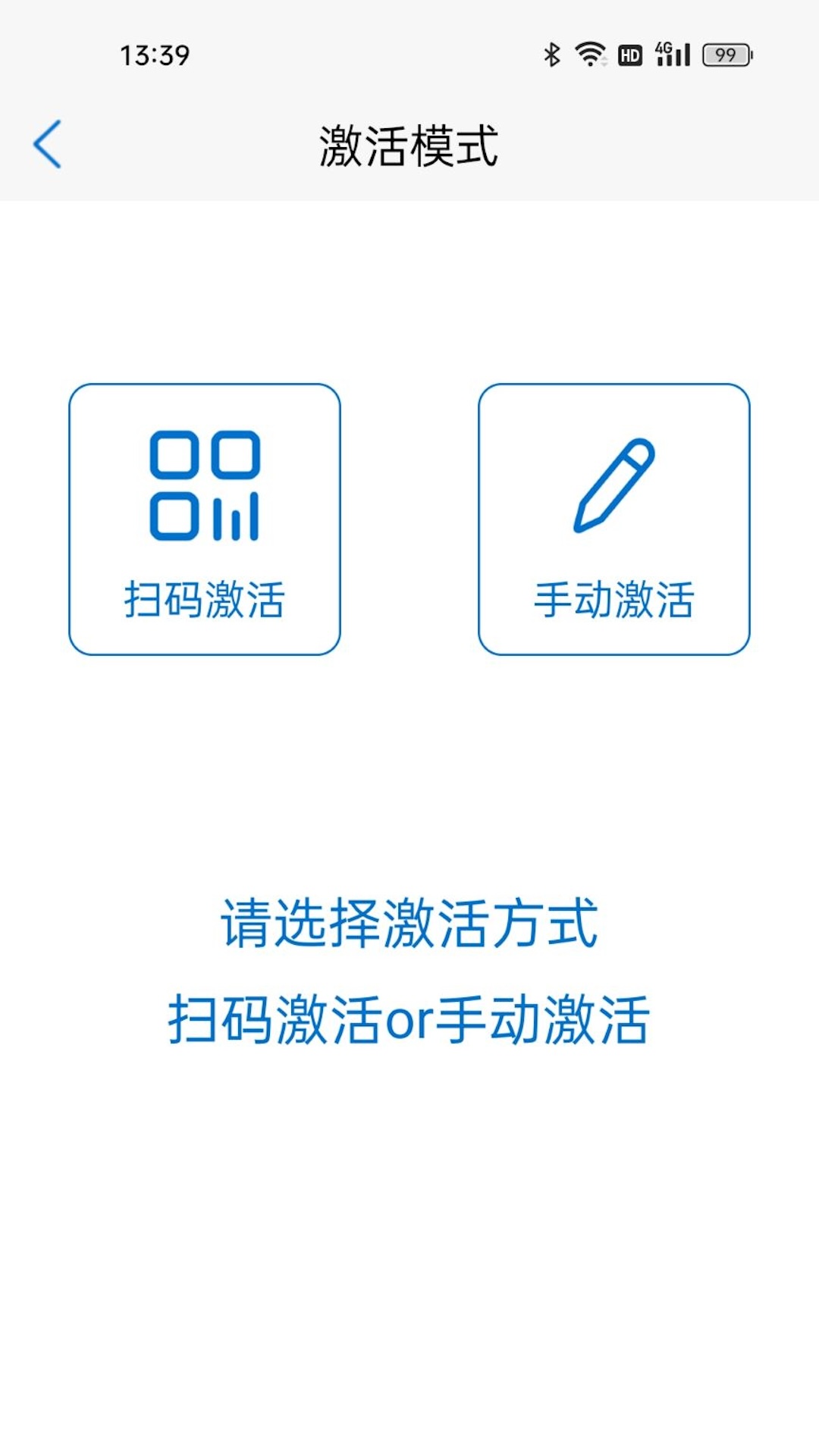Tap the 手动激活 label text
Viewport: 819px width, 1456px height.
click(614, 599)
